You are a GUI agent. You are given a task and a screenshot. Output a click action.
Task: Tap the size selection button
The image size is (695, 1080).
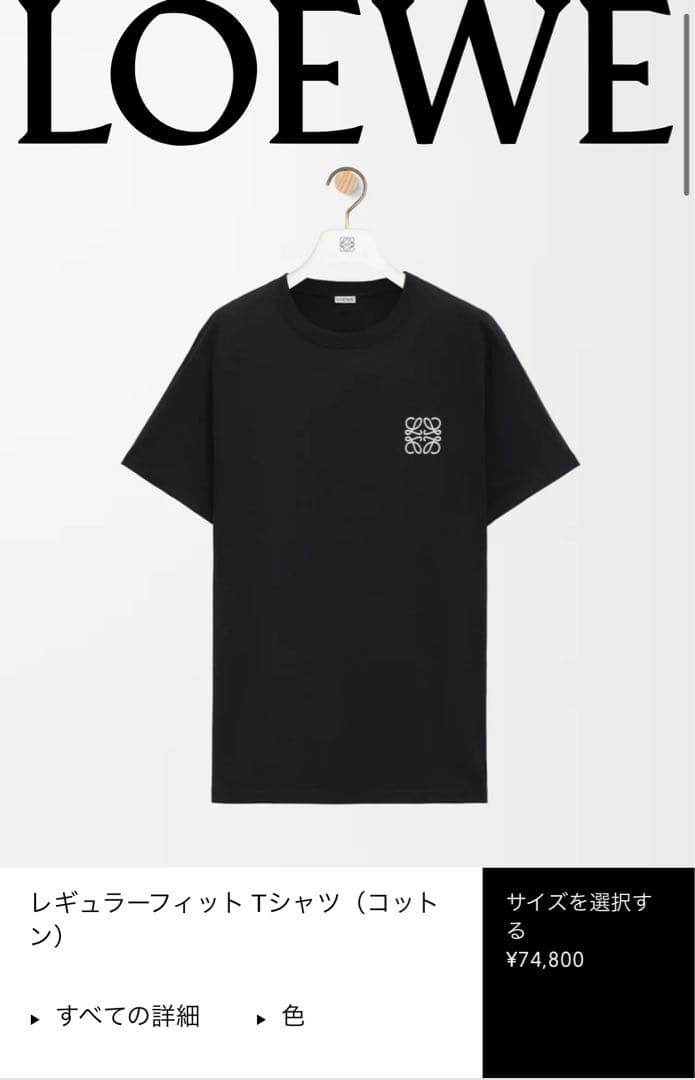(x=588, y=930)
